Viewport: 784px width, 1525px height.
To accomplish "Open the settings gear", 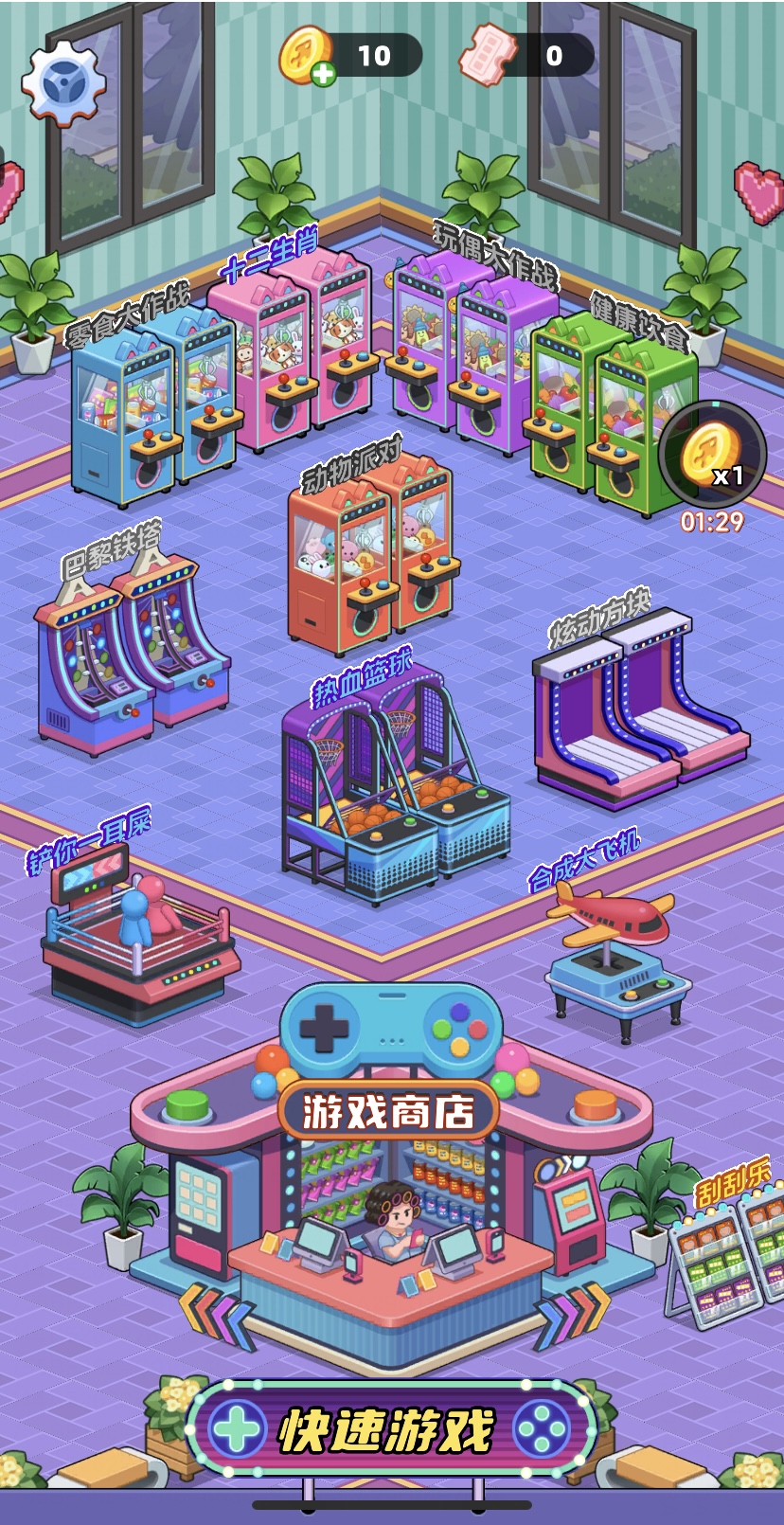I will 64,83.
